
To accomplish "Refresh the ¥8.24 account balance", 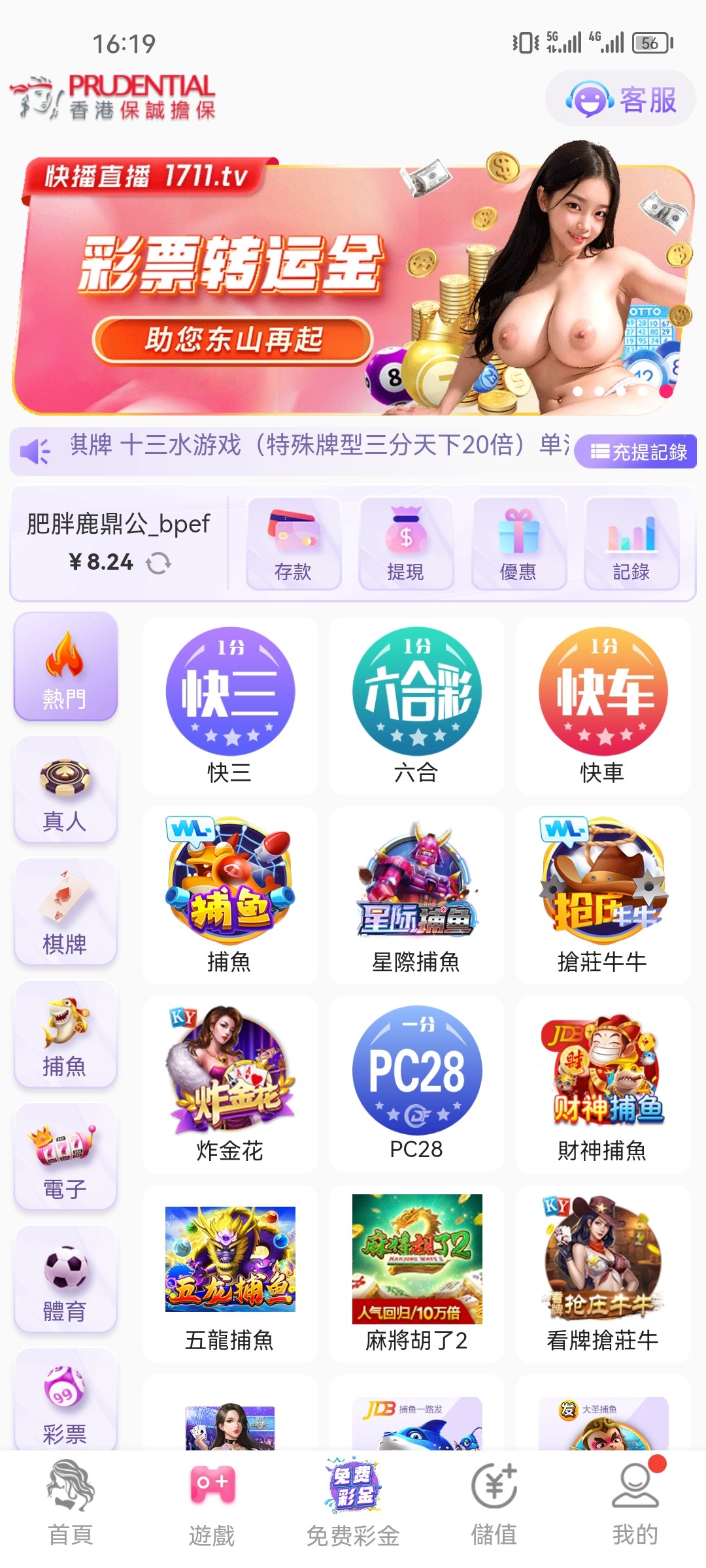I will (160, 562).
